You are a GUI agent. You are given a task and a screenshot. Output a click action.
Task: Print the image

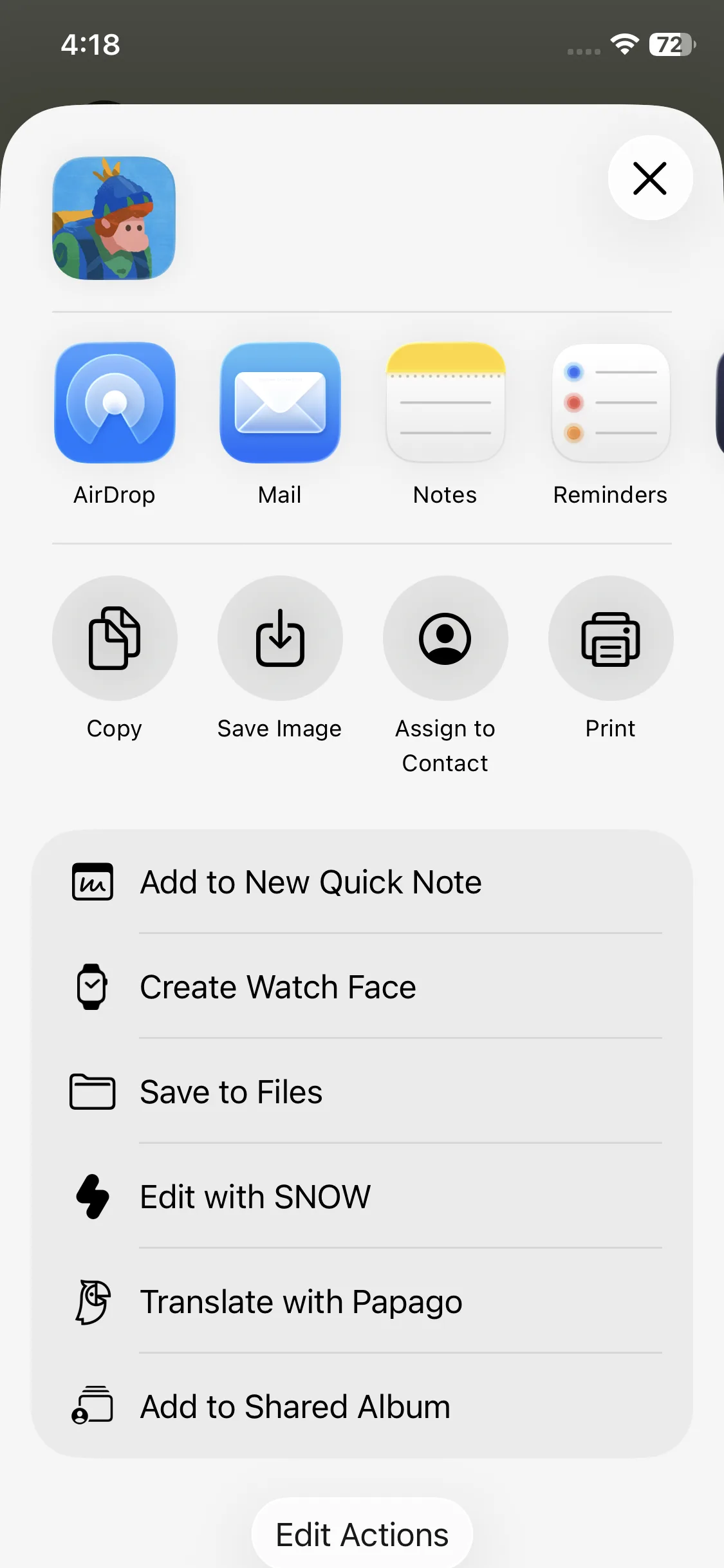(x=611, y=638)
